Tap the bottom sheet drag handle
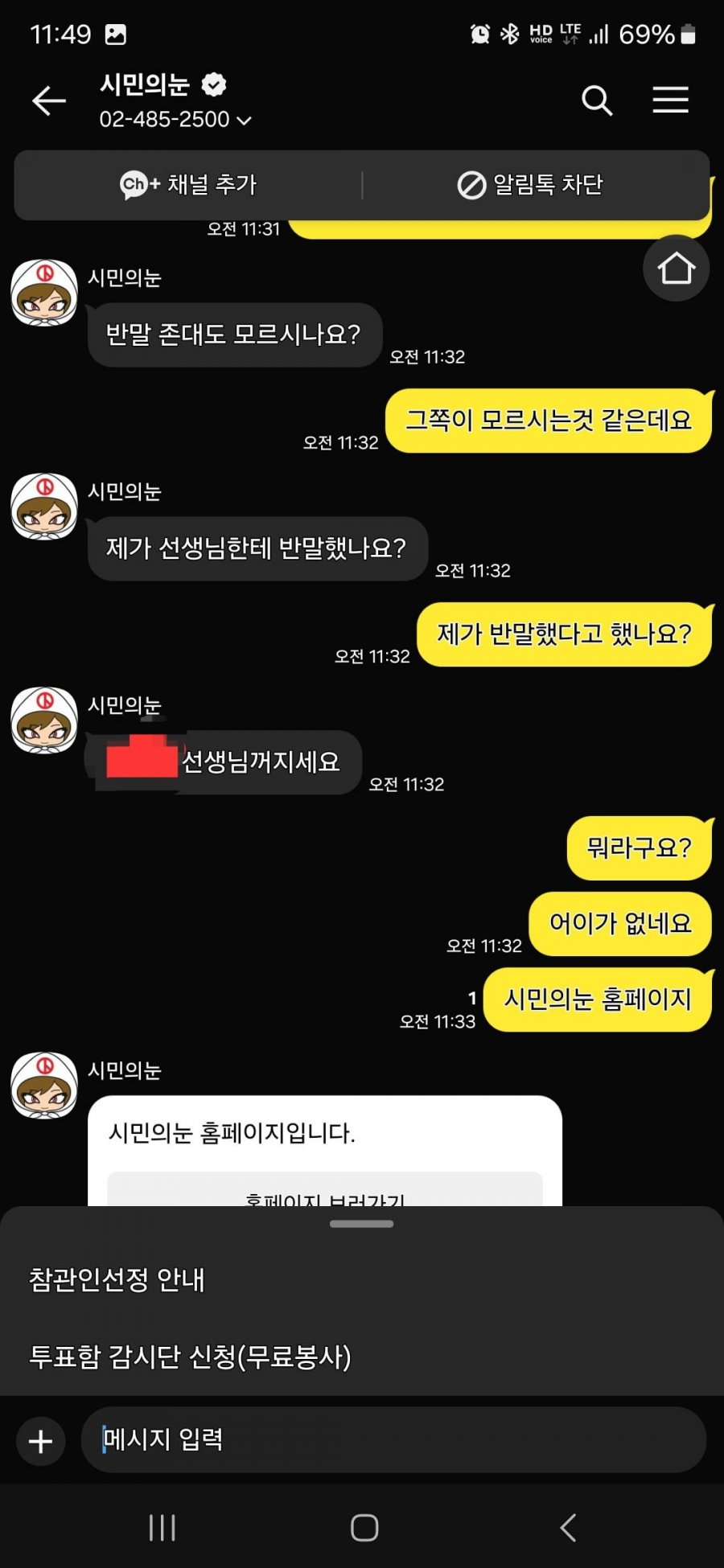The image size is (724, 1568). click(362, 1224)
